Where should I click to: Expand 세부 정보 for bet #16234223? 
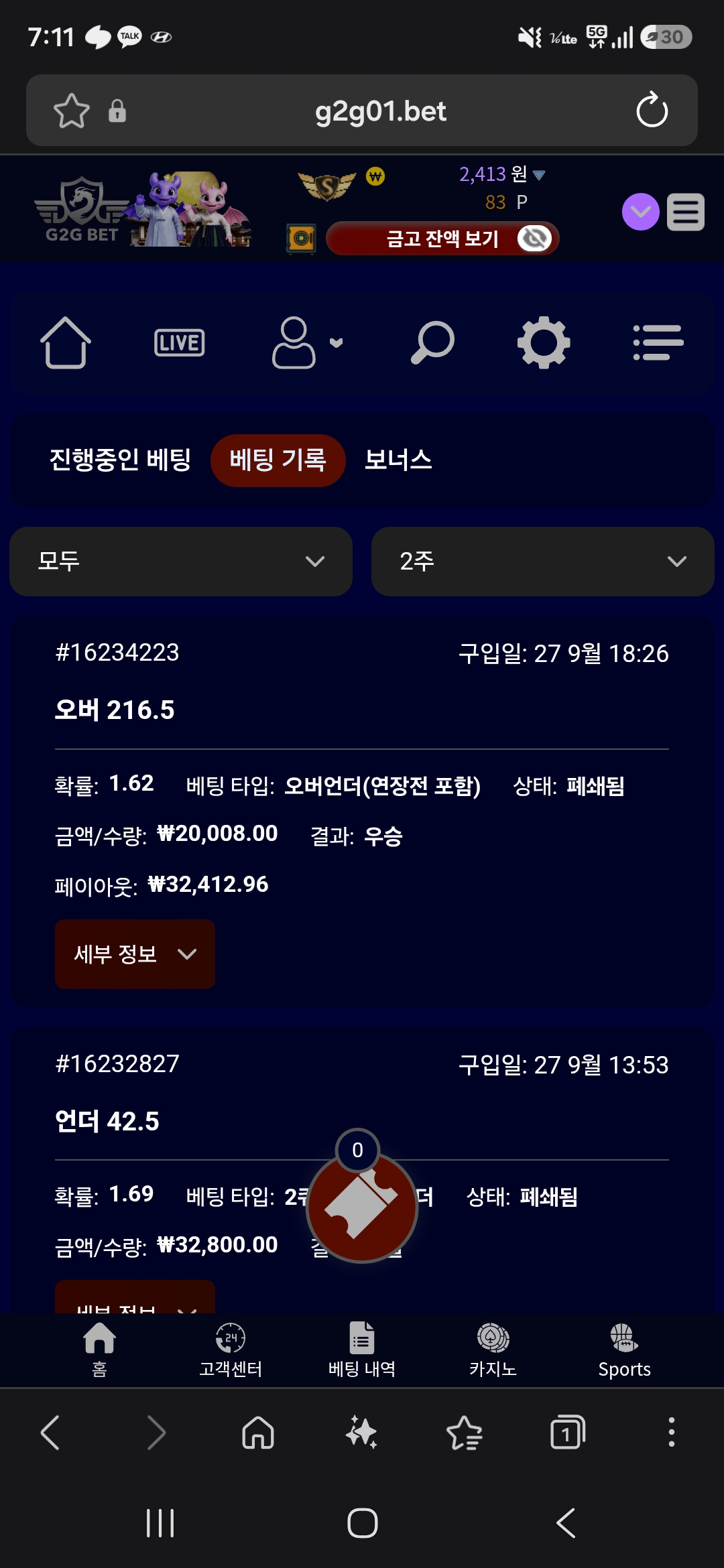point(135,954)
